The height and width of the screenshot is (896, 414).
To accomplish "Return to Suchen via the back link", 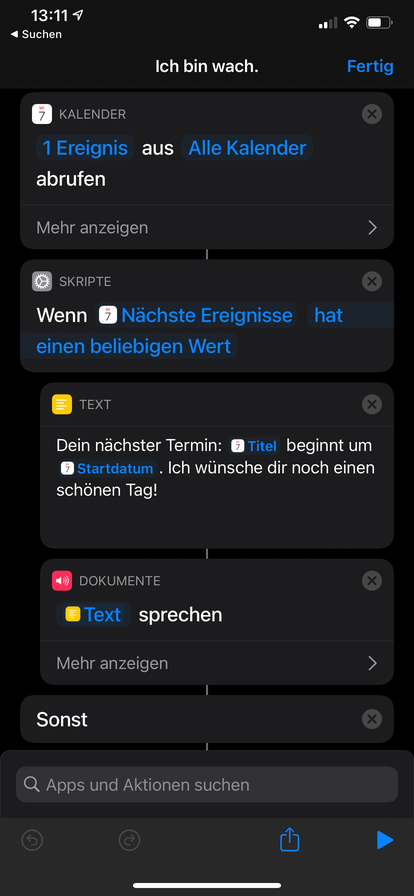I will pos(36,34).
